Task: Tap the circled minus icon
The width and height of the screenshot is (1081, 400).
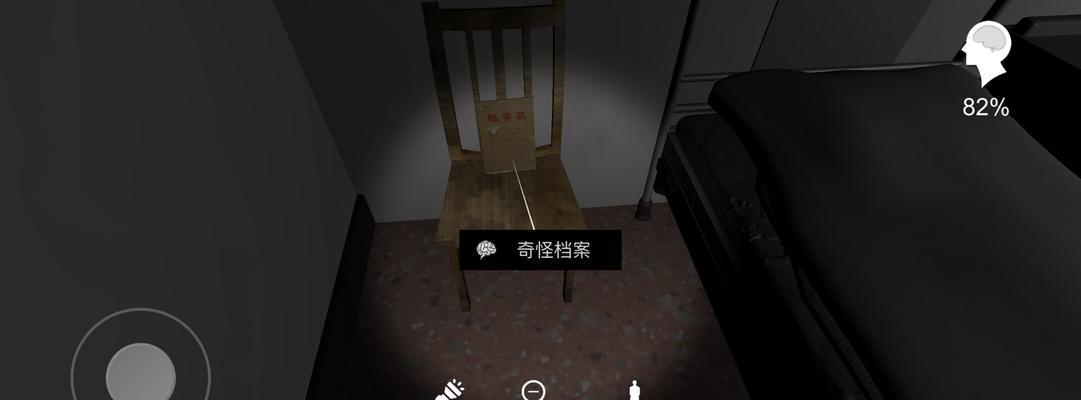Action: click(x=534, y=391)
